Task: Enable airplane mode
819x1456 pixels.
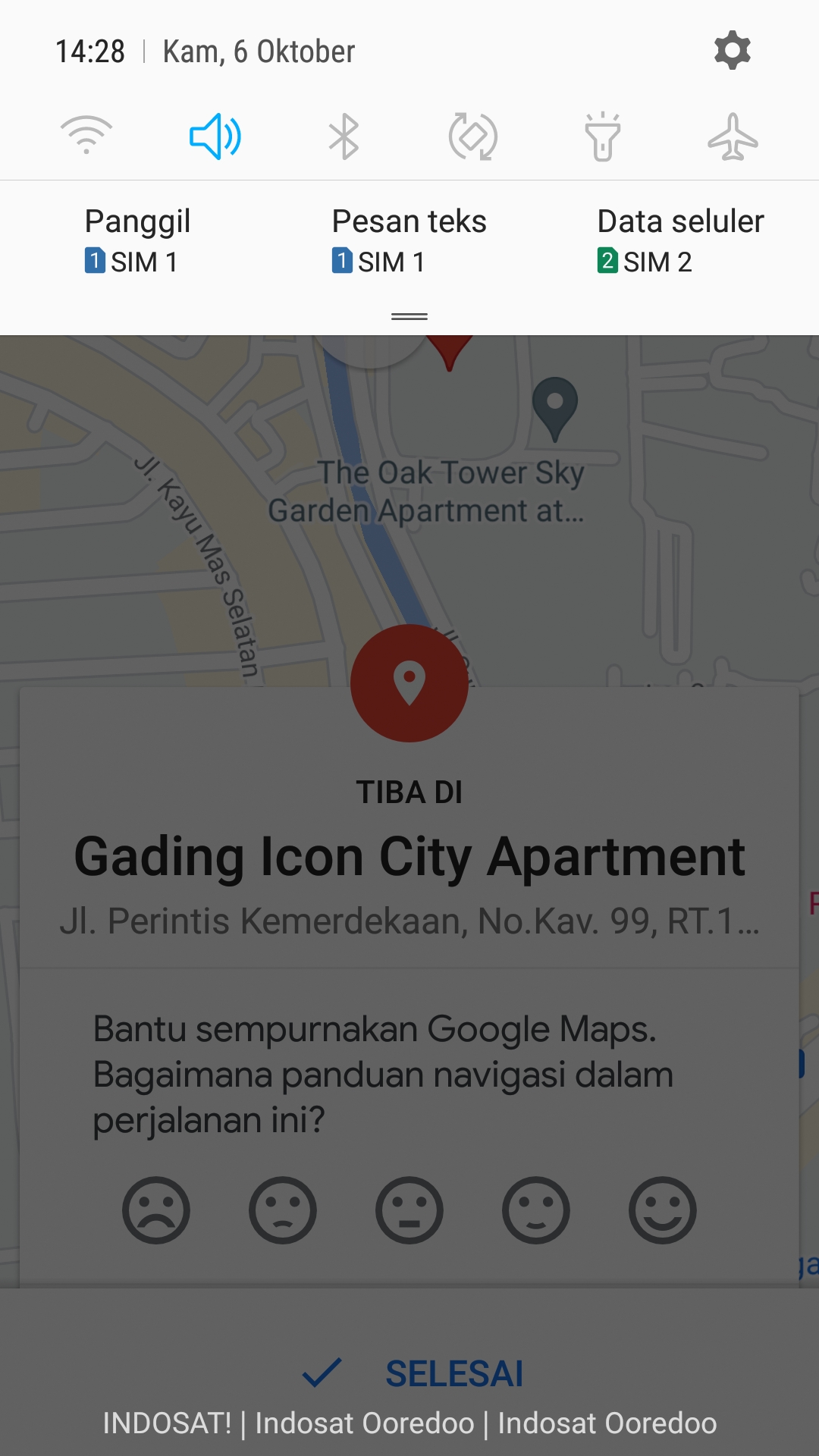Action: point(733,136)
